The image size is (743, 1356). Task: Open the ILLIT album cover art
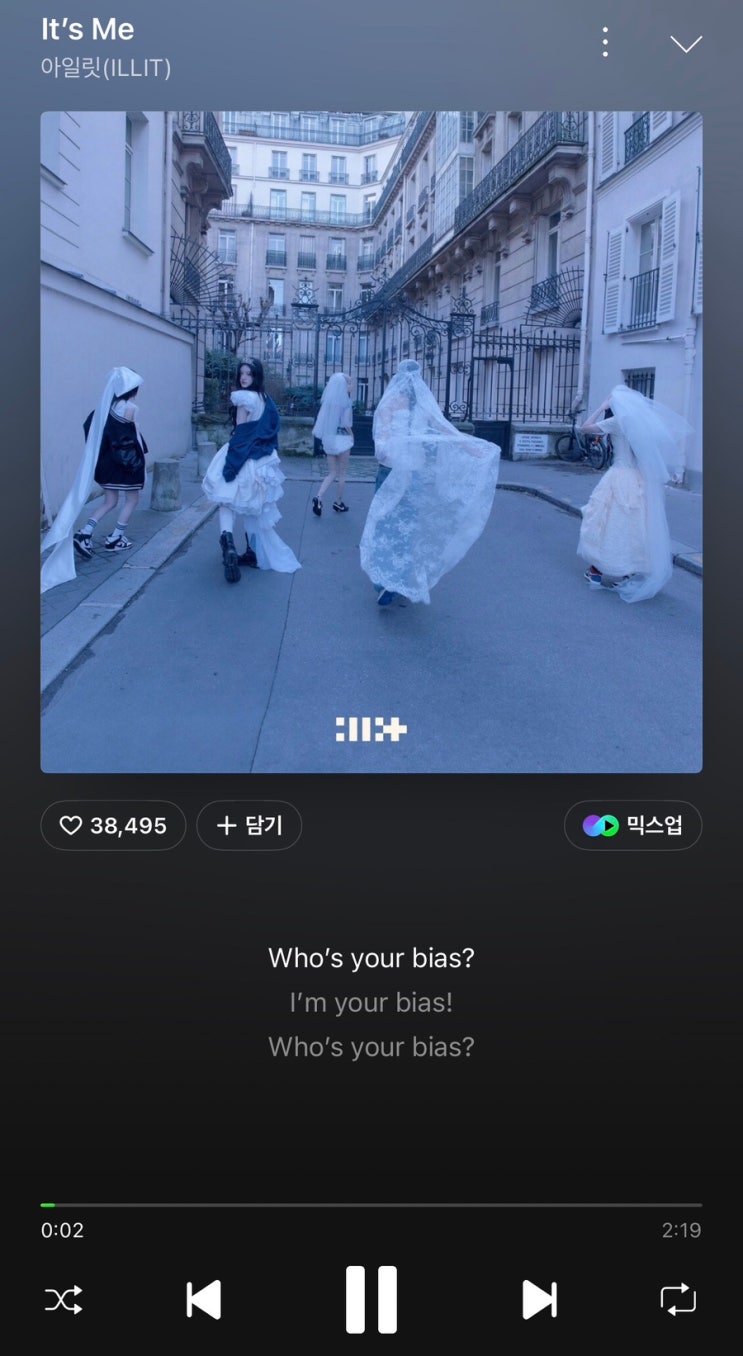point(371,442)
